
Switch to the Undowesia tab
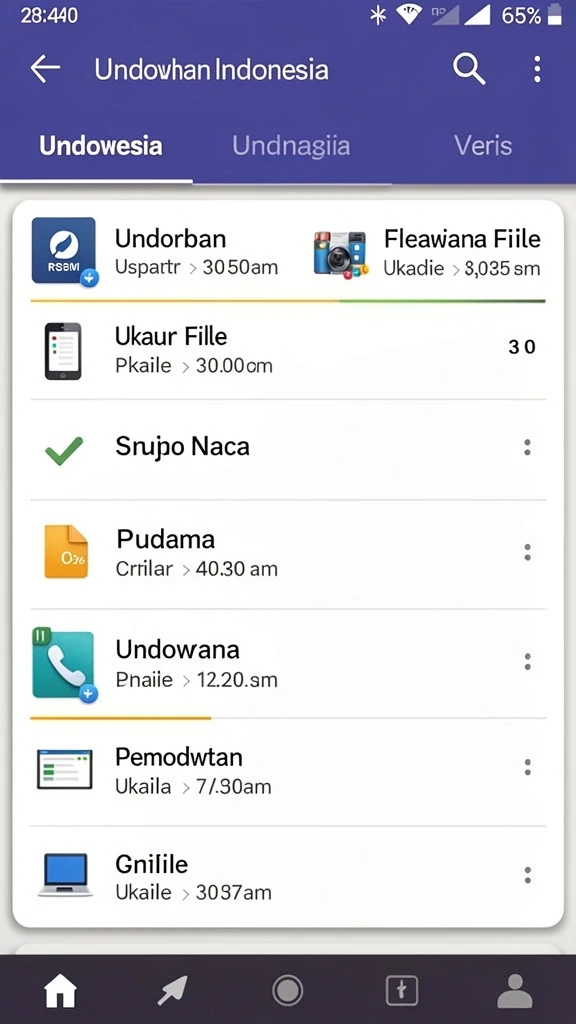[x=101, y=146]
